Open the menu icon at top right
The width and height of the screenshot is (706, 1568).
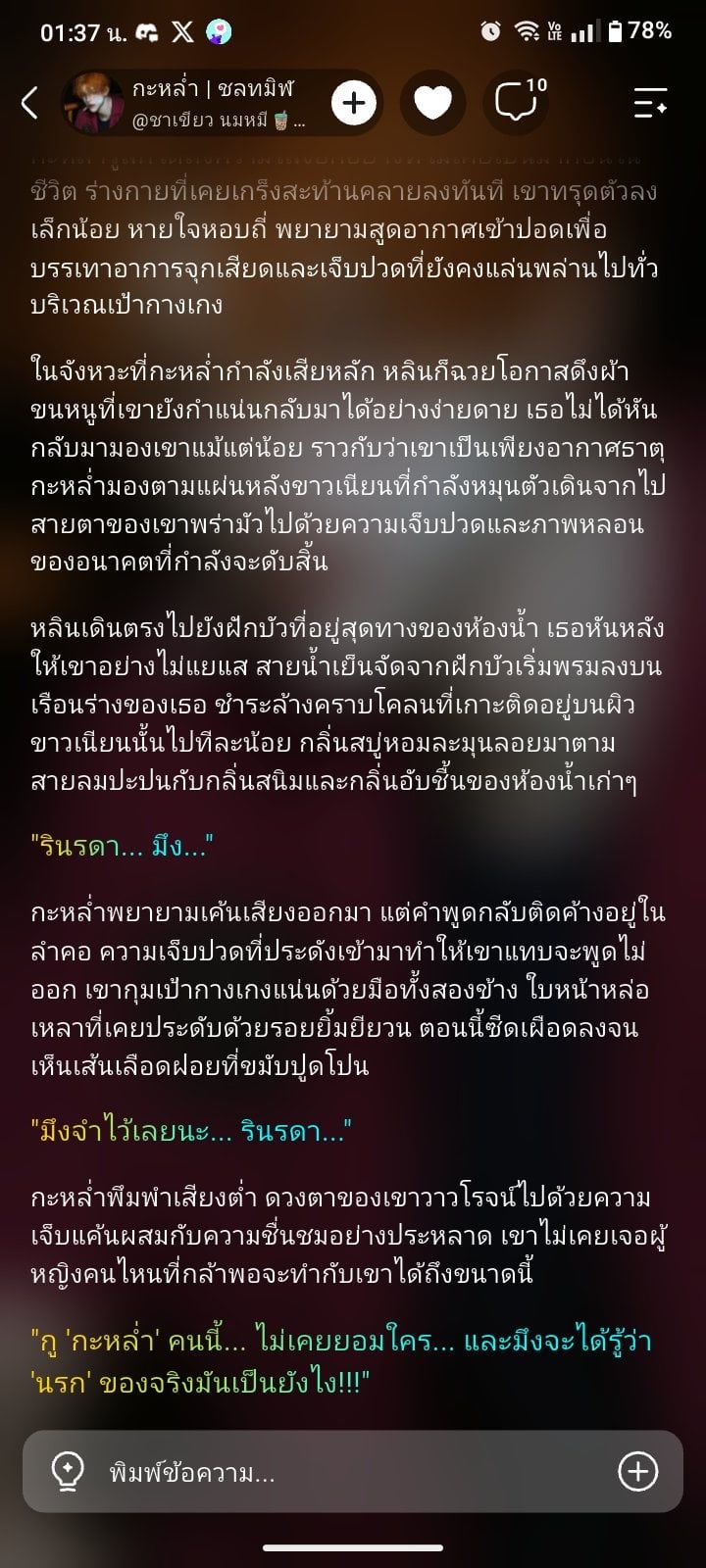650,103
